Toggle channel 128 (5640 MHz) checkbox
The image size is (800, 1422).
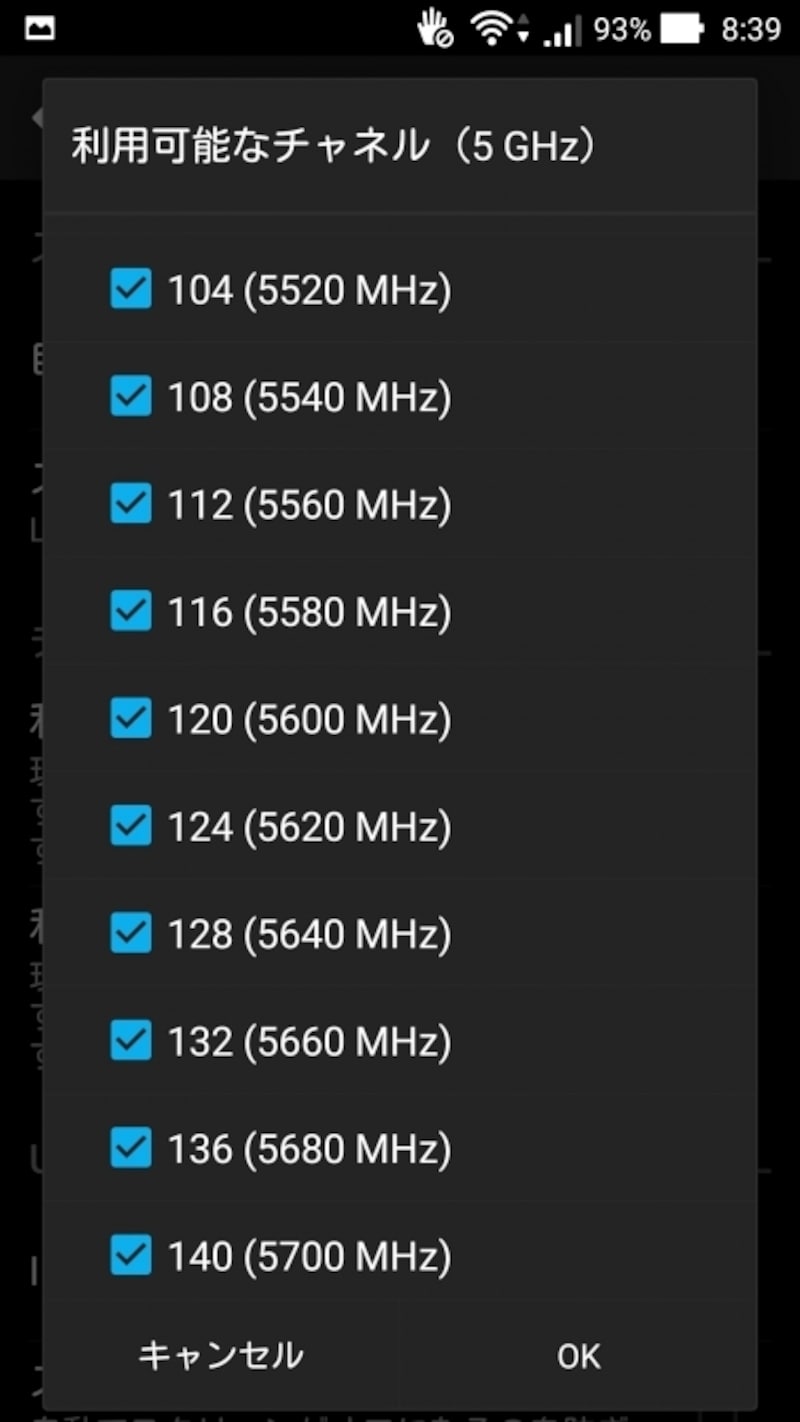click(x=131, y=933)
